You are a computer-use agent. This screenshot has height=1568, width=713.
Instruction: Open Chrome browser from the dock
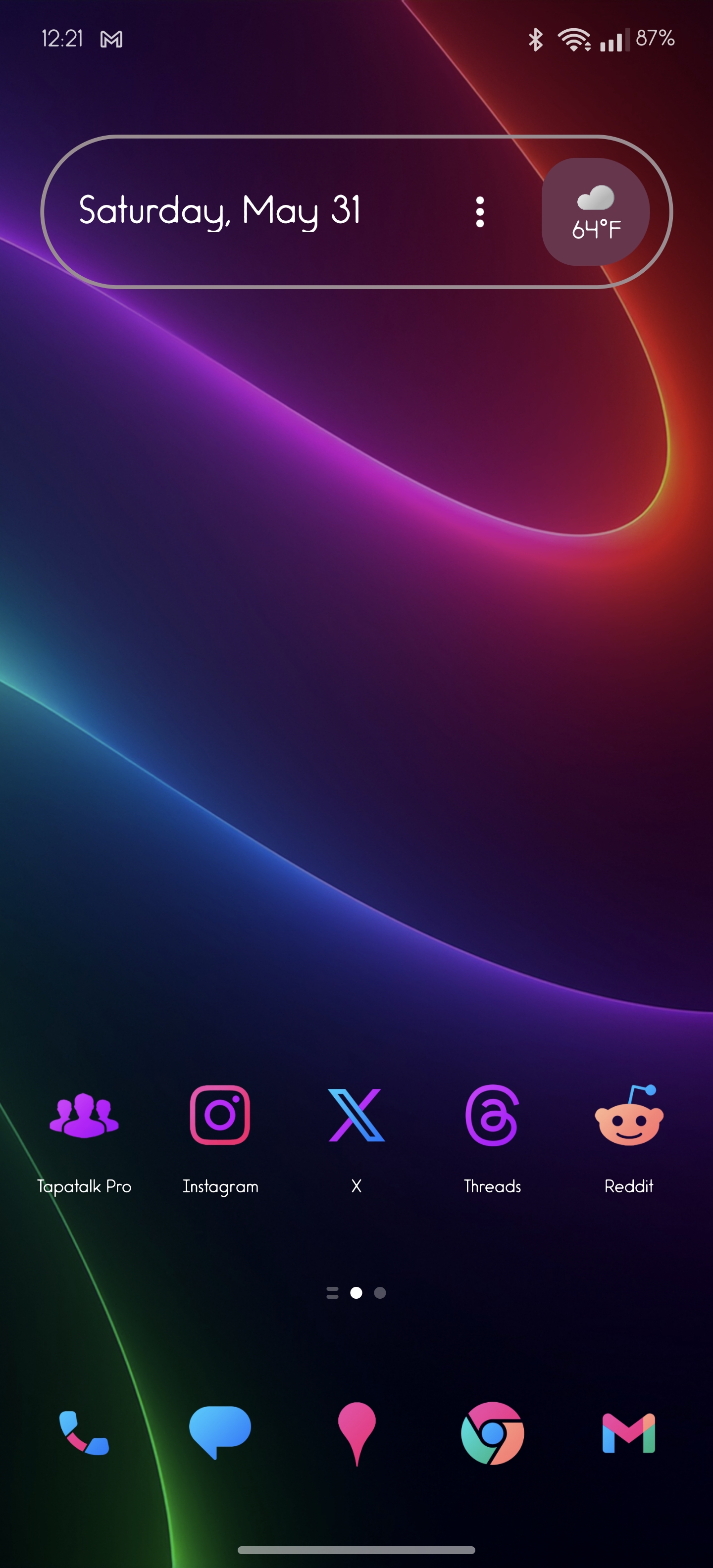(492, 1433)
